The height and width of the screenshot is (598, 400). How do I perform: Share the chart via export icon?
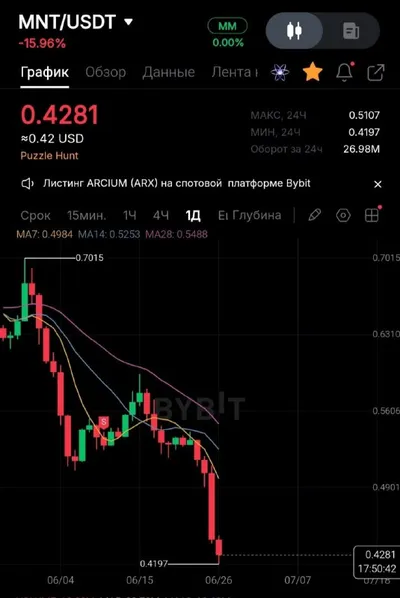[376, 72]
